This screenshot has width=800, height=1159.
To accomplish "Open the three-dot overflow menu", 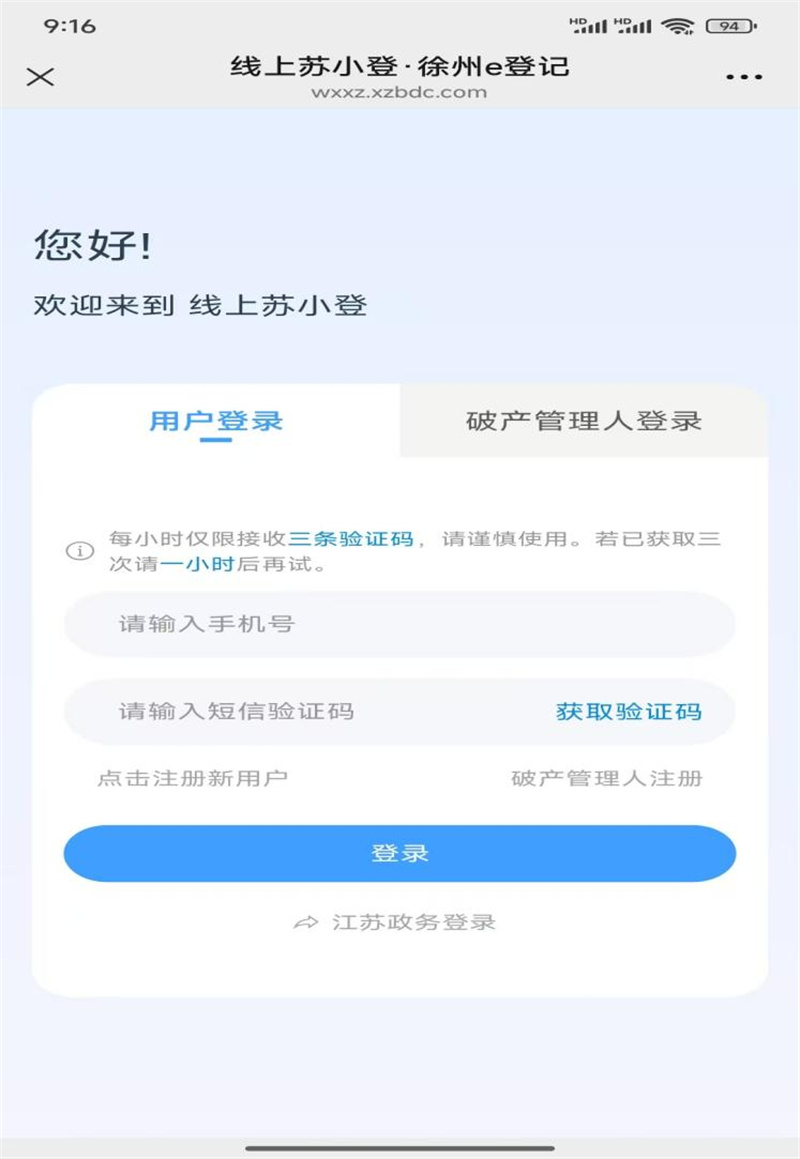I will coord(744,77).
